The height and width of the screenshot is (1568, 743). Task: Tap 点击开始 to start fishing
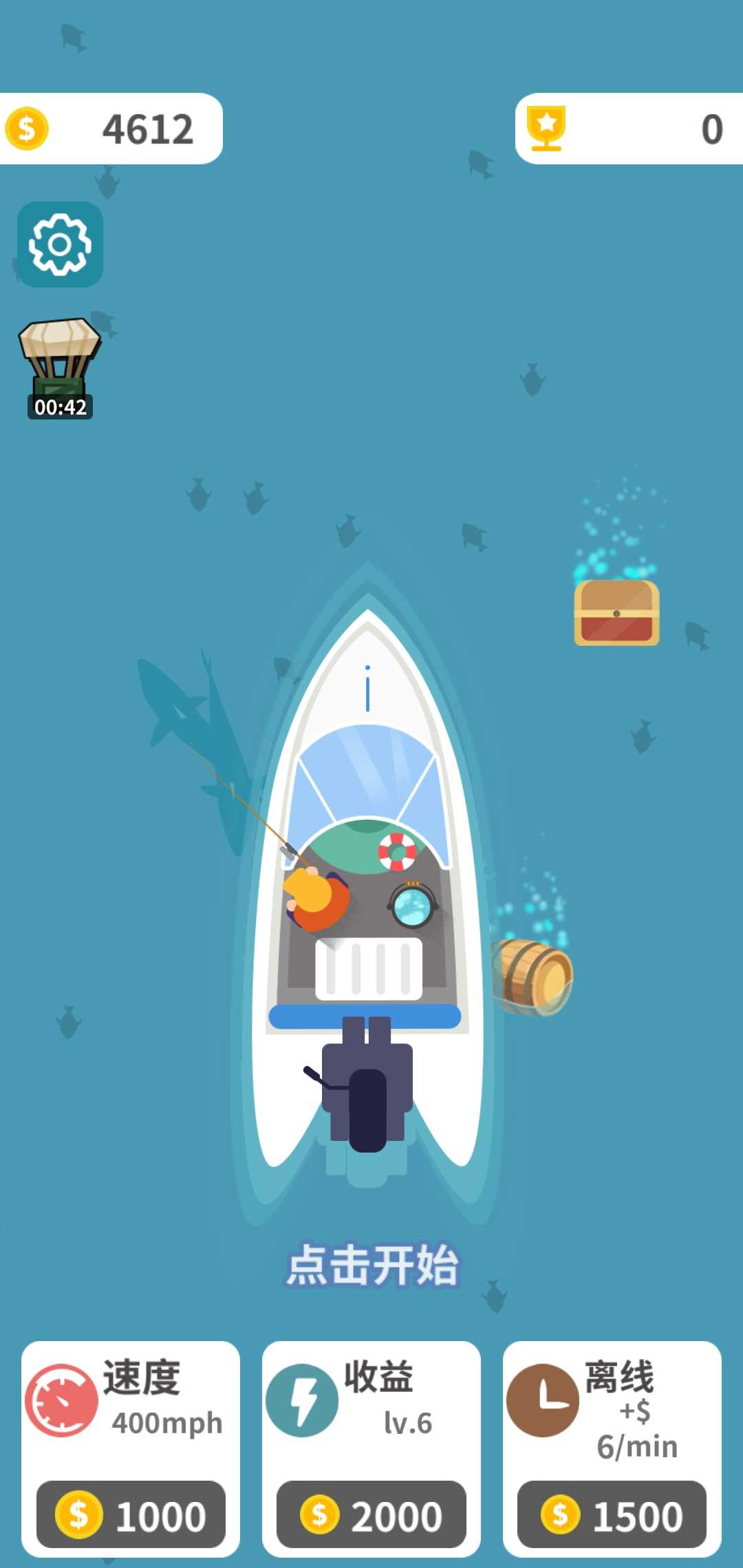(x=372, y=1265)
